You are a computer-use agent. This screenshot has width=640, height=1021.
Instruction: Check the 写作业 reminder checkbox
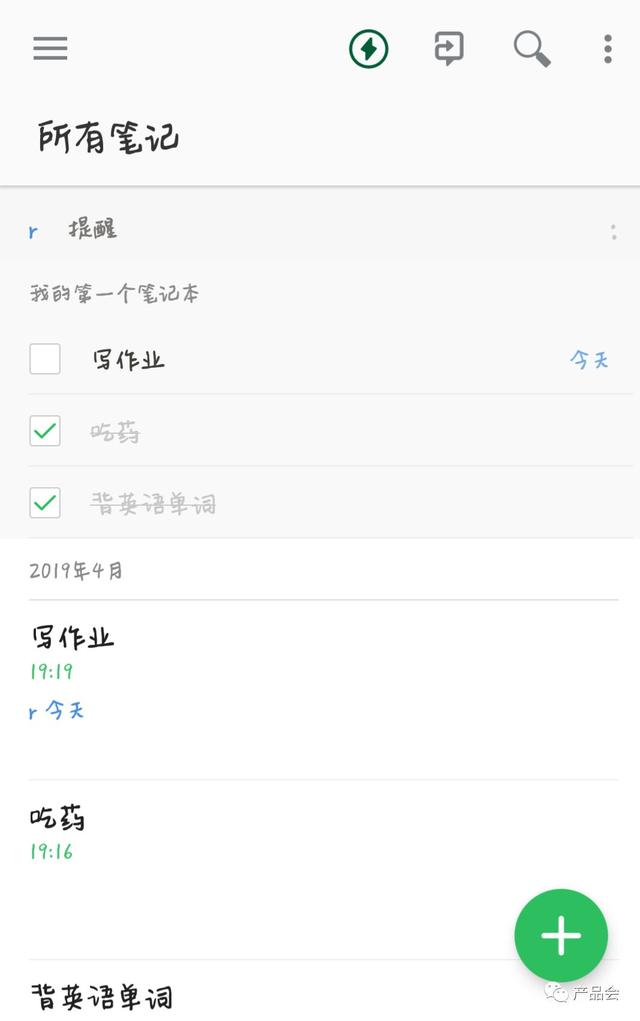click(x=45, y=359)
